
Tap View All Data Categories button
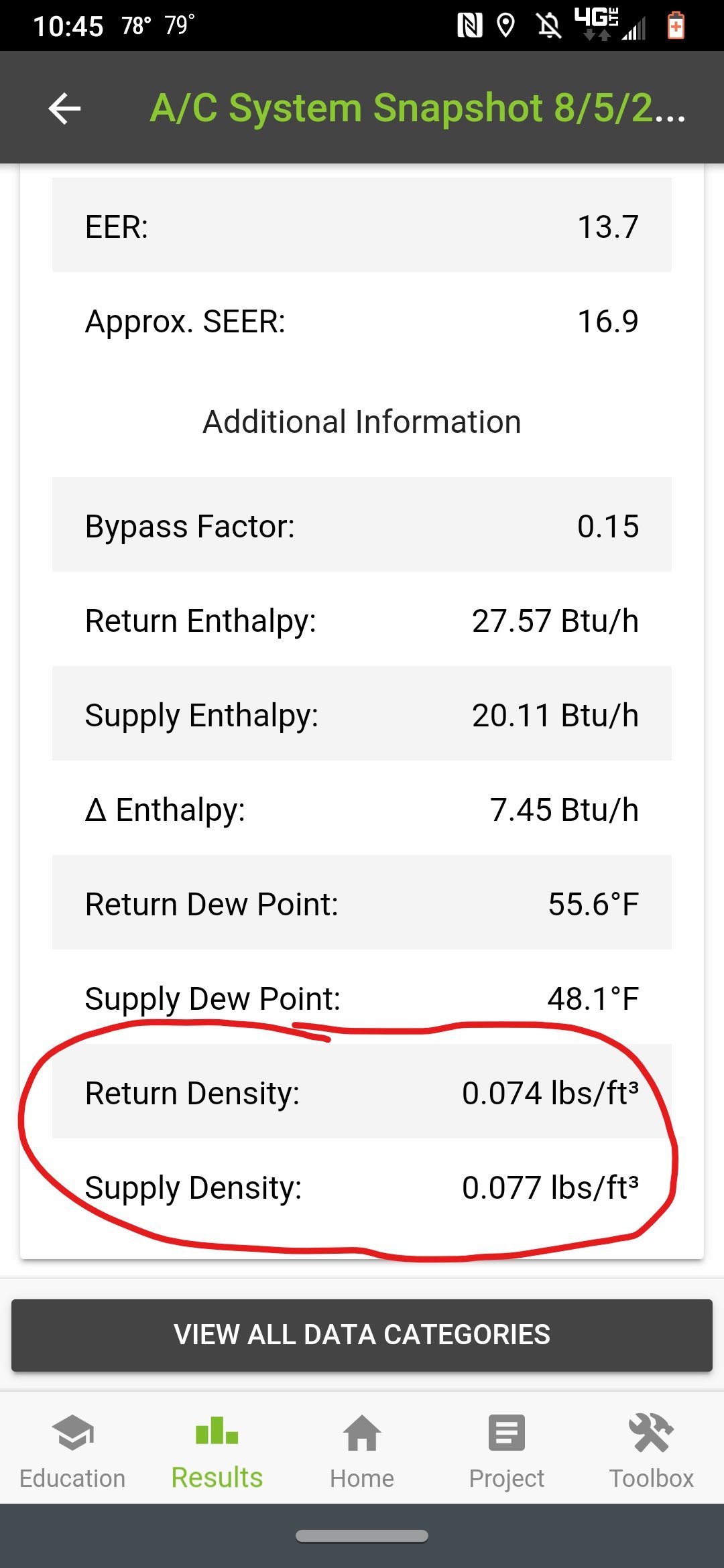[362, 1335]
